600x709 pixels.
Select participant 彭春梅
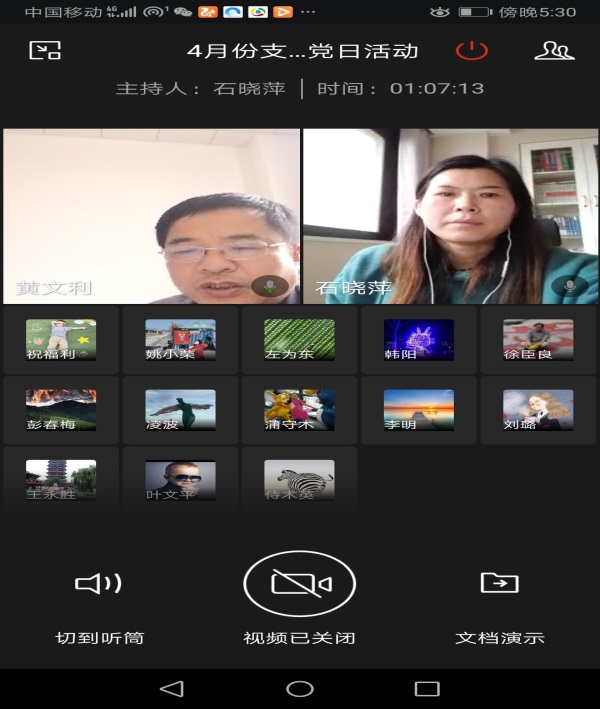point(61,410)
